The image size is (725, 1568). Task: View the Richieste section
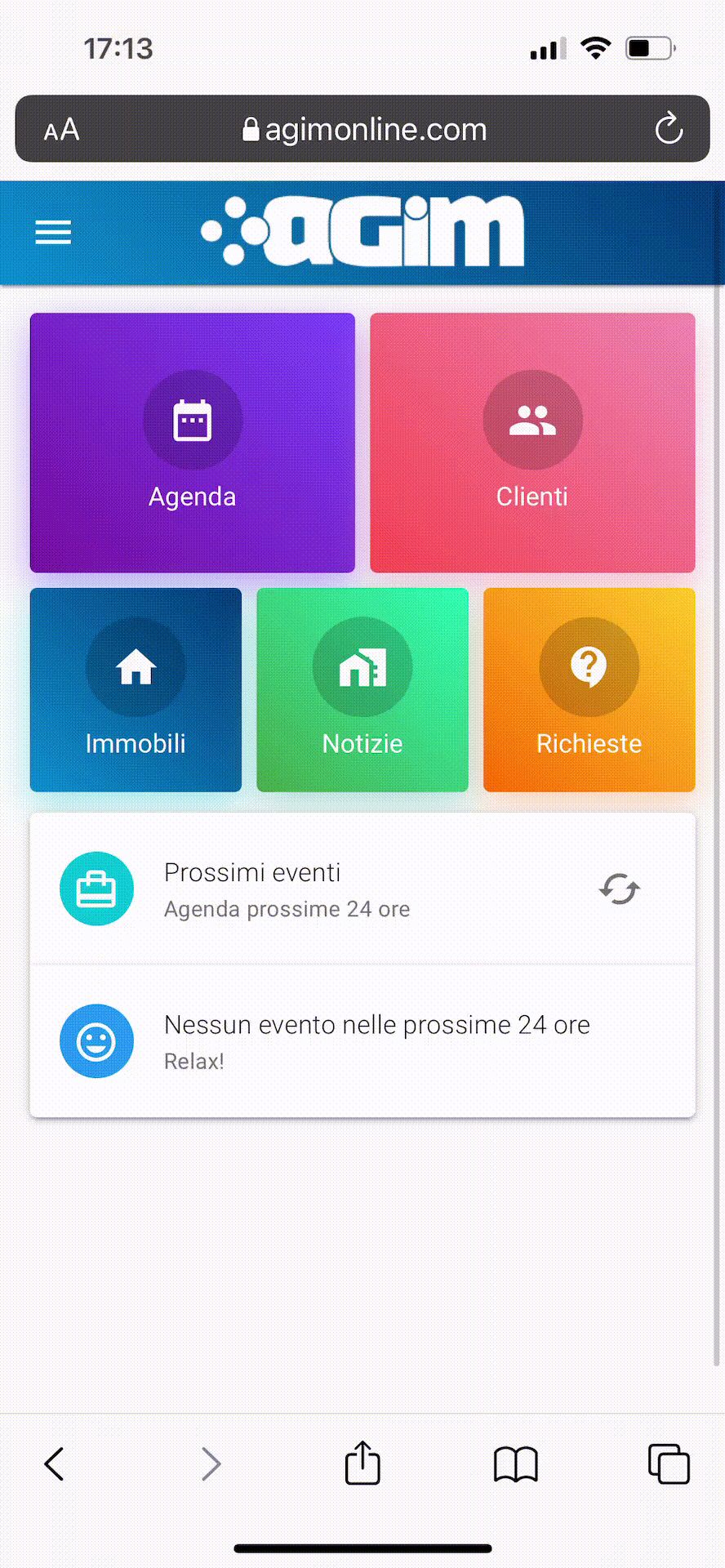(589, 690)
